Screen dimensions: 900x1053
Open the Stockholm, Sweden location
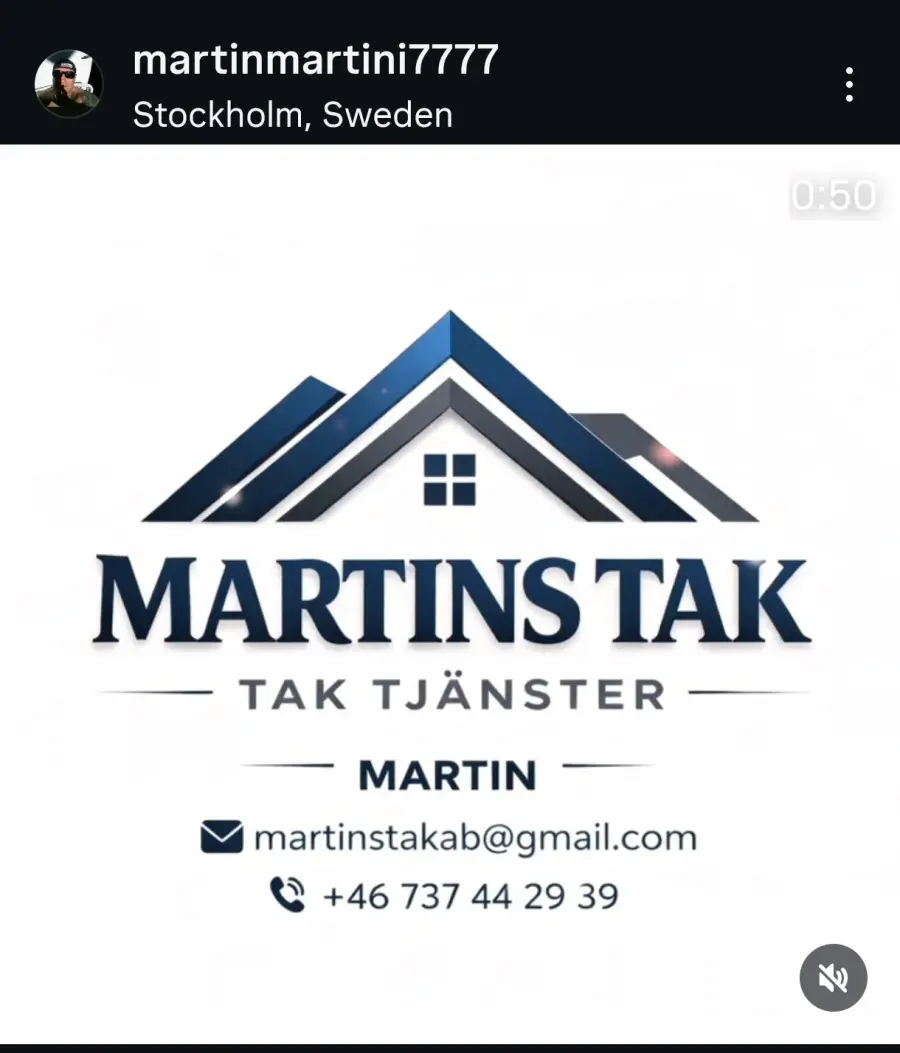click(x=292, y=115)
